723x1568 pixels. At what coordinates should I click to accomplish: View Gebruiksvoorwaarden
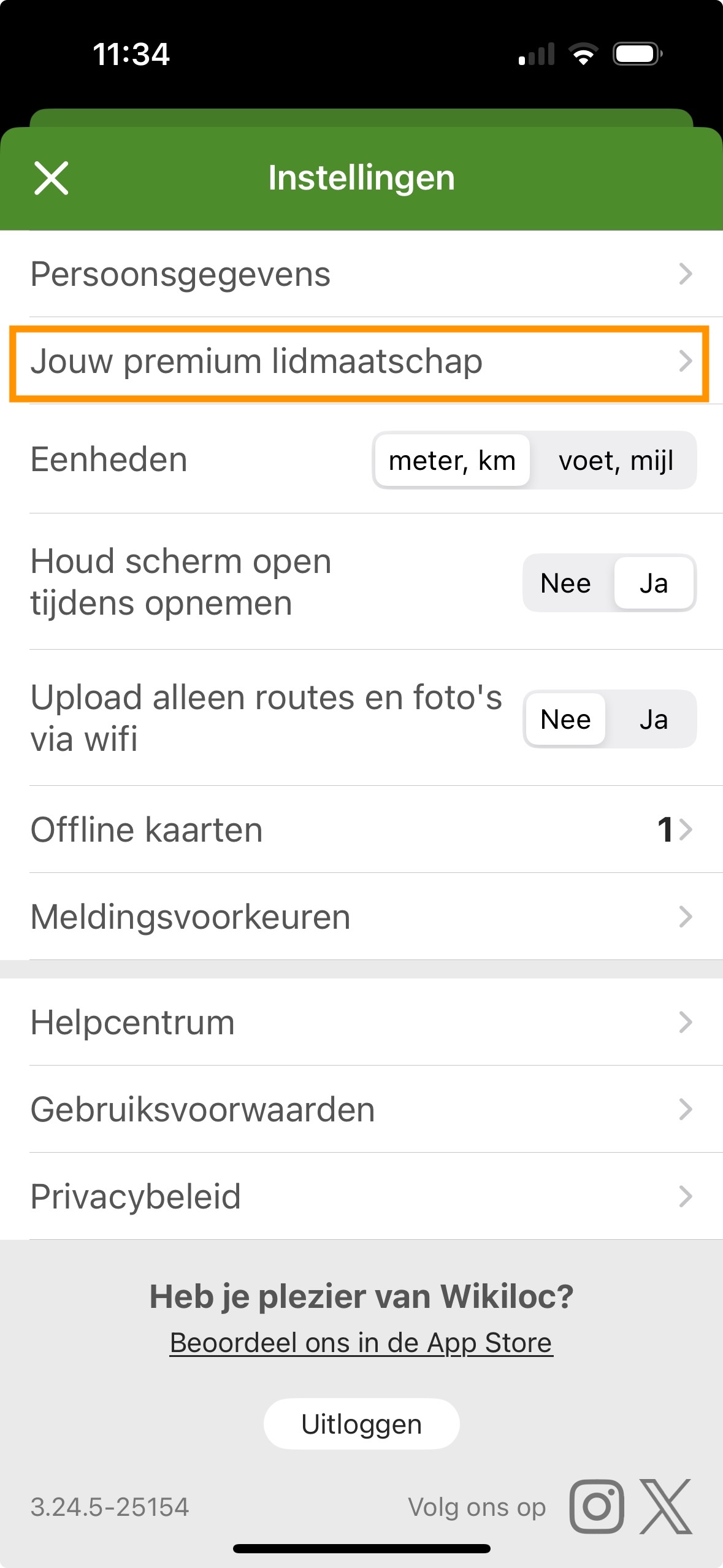click(361, 1110)
